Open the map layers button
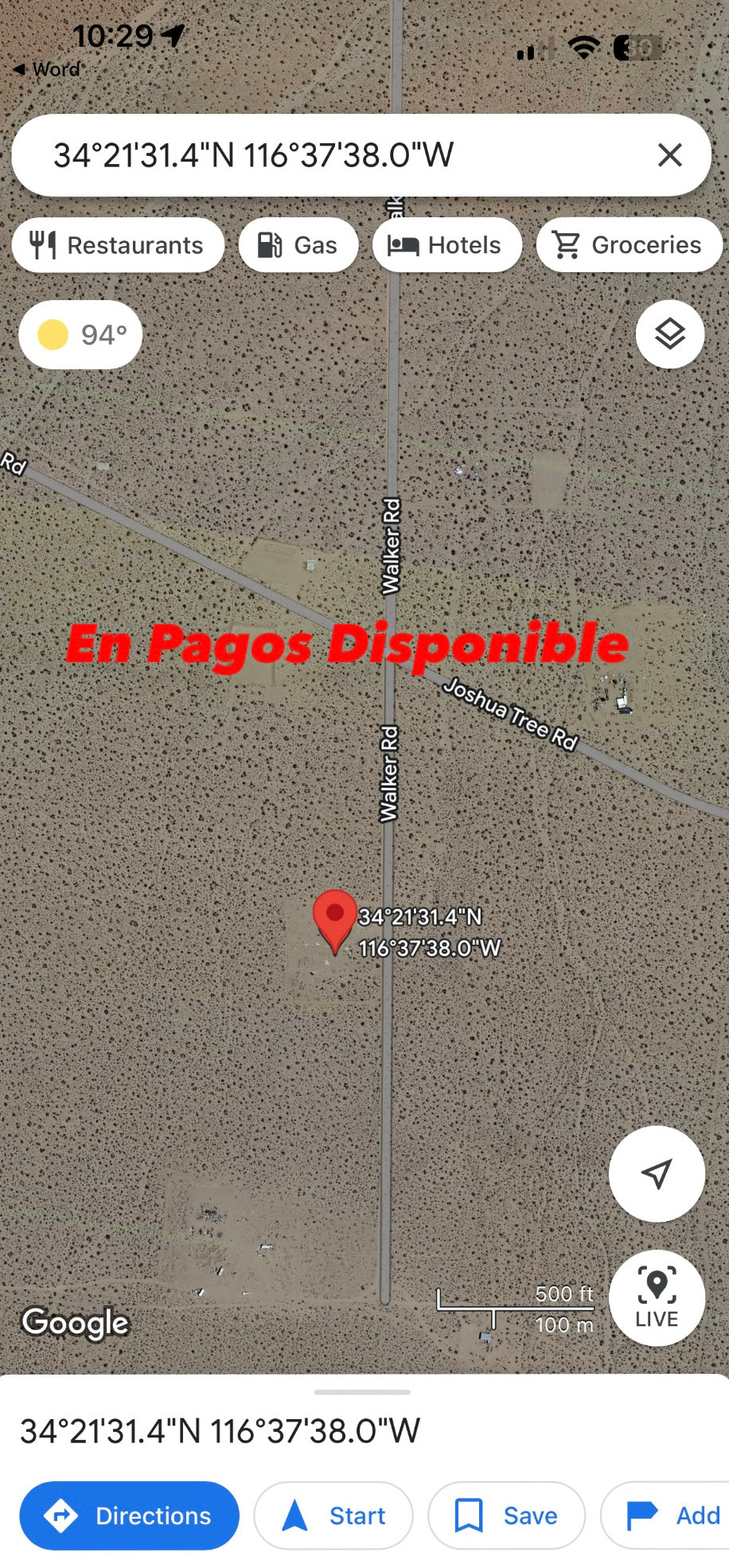 tap(670, 334)
